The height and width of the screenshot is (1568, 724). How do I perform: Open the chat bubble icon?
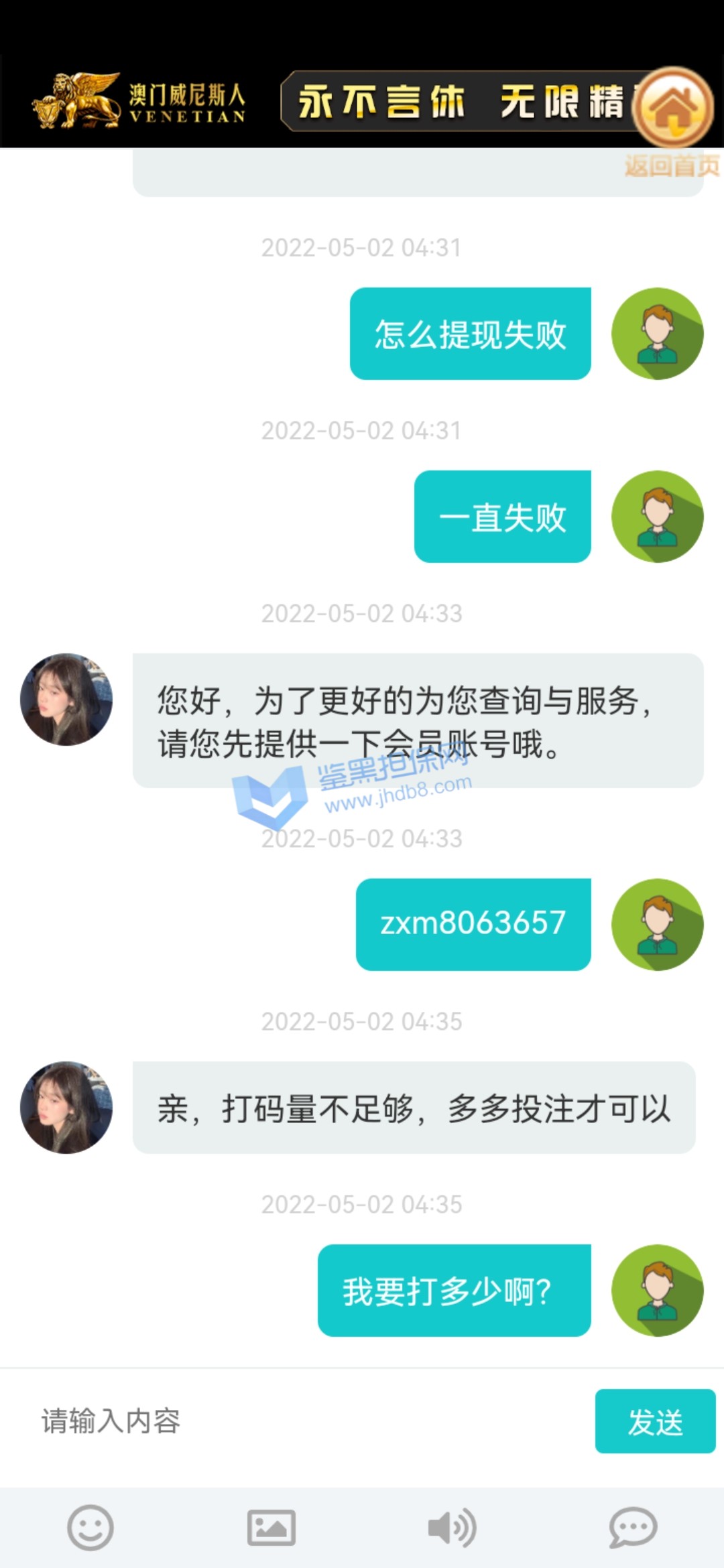[x=633, y=1528]
